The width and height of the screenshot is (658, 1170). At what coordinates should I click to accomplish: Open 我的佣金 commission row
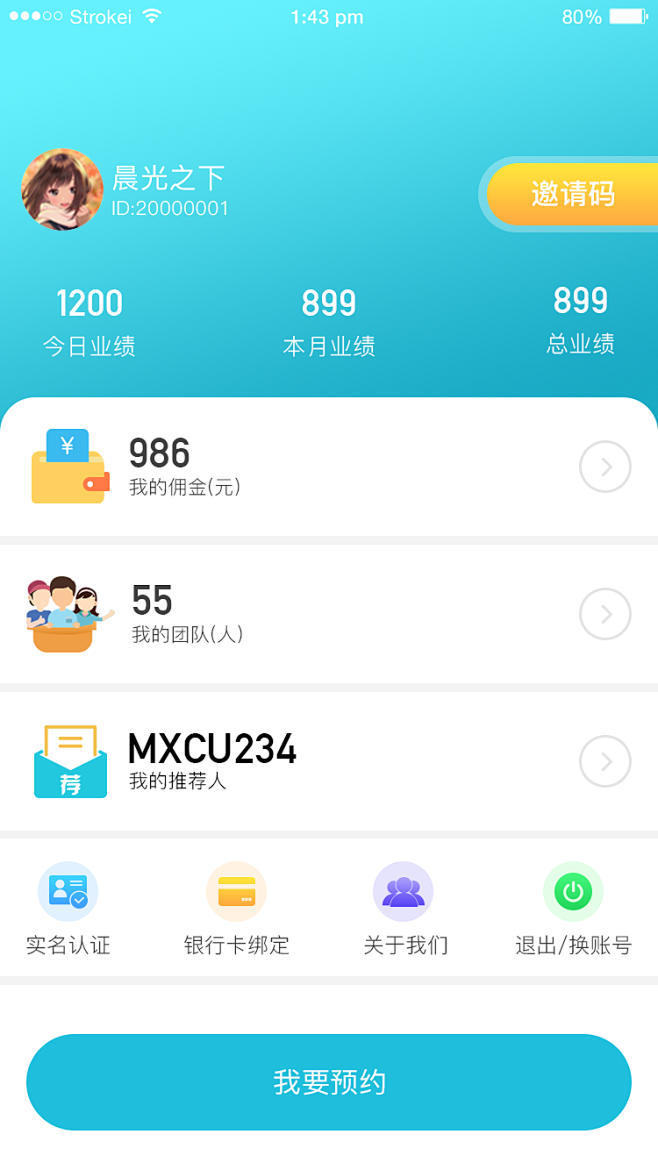point(329,466)
